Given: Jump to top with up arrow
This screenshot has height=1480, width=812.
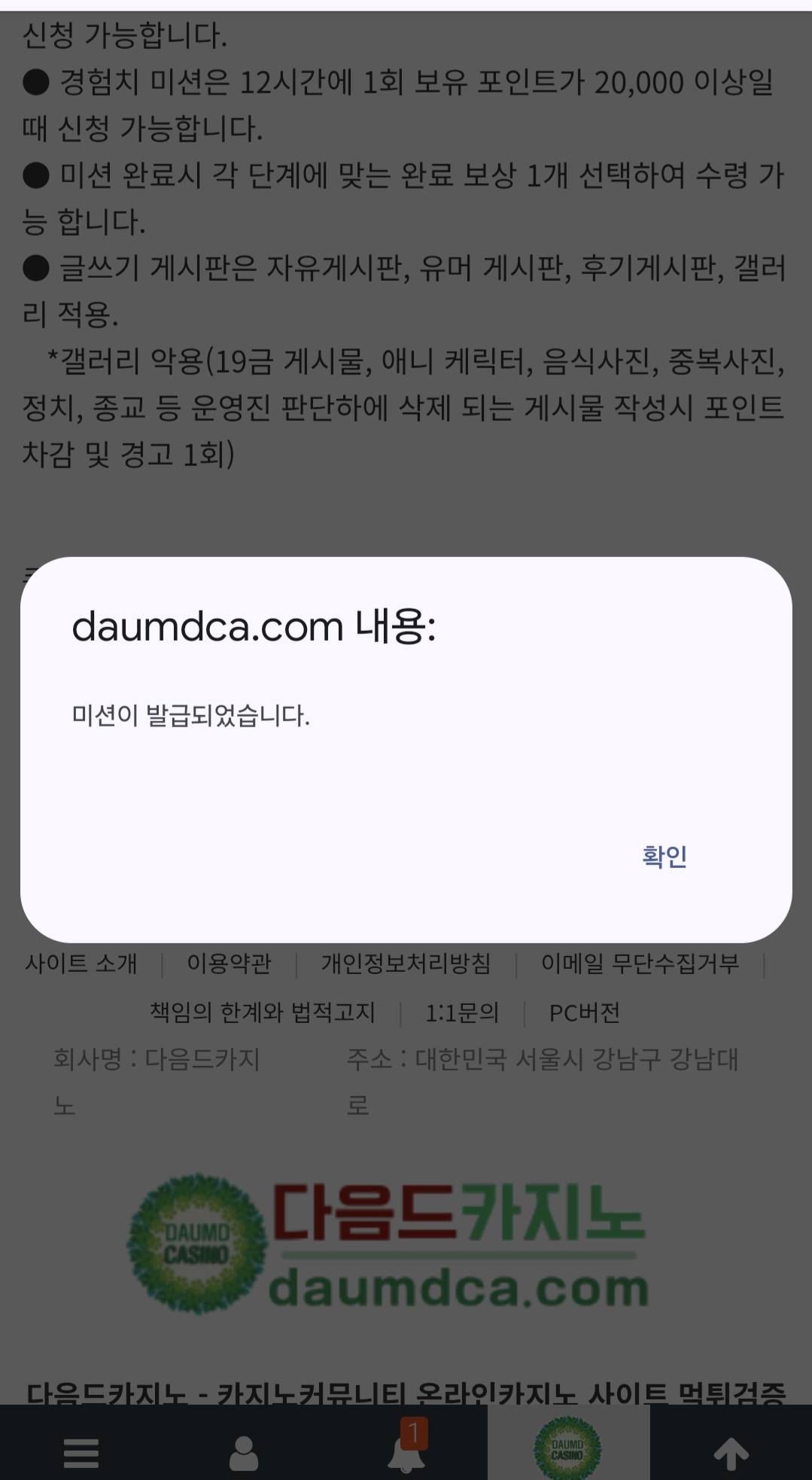Looking at the screenshot, I should pyautogui.click(x=730, y=1452).
